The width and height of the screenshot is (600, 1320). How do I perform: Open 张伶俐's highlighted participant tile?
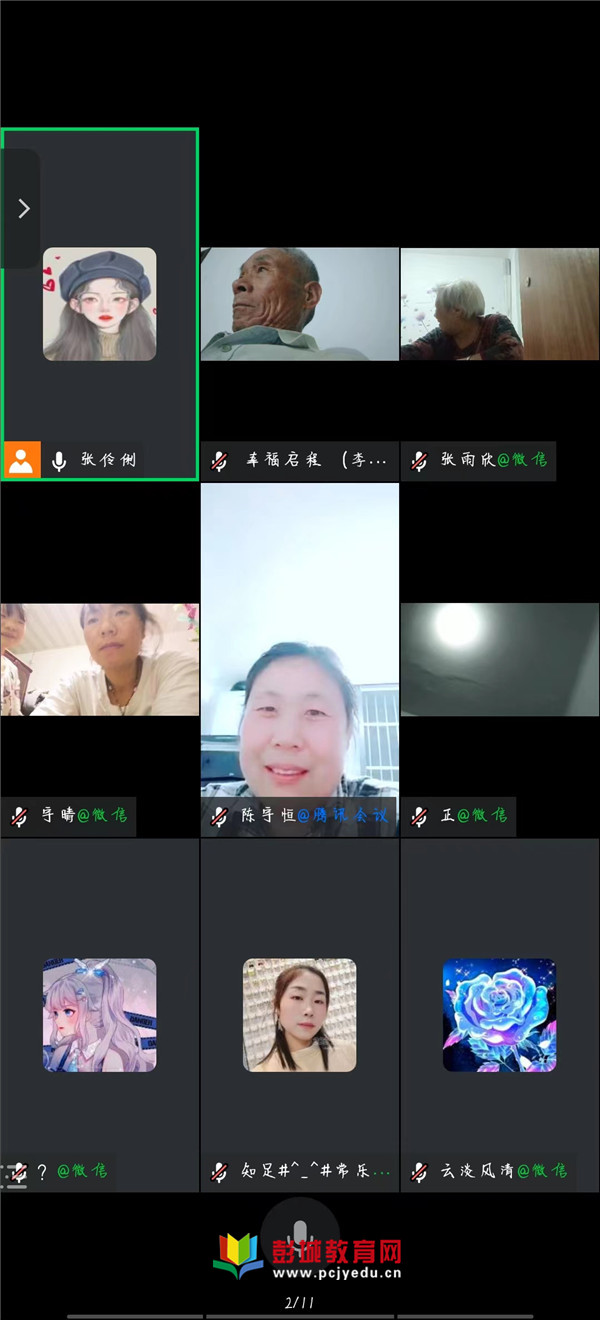tap(100, 304)
